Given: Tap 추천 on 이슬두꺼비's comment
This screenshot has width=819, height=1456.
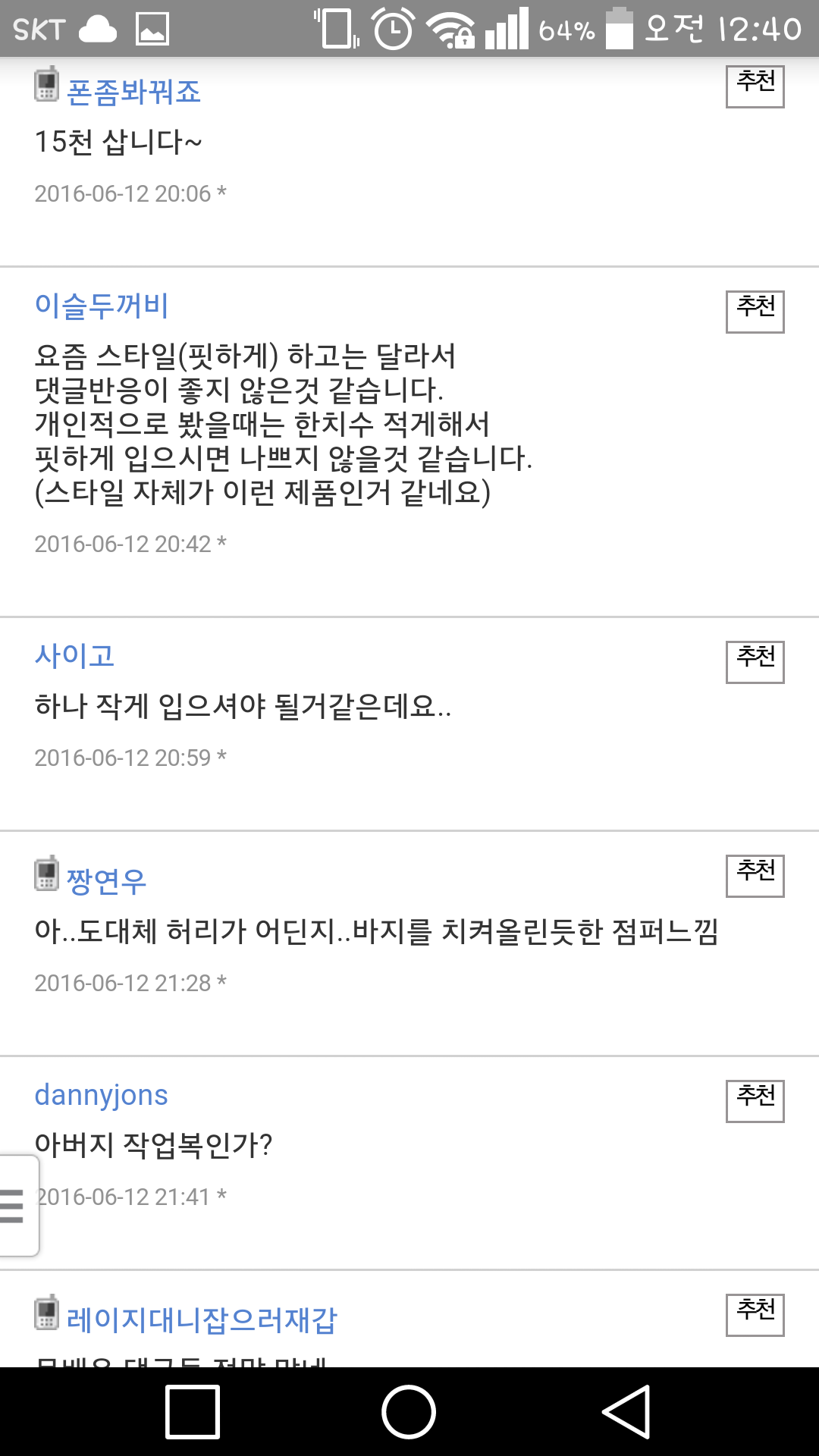Looking at the screenshot, I should click(755, 311).
